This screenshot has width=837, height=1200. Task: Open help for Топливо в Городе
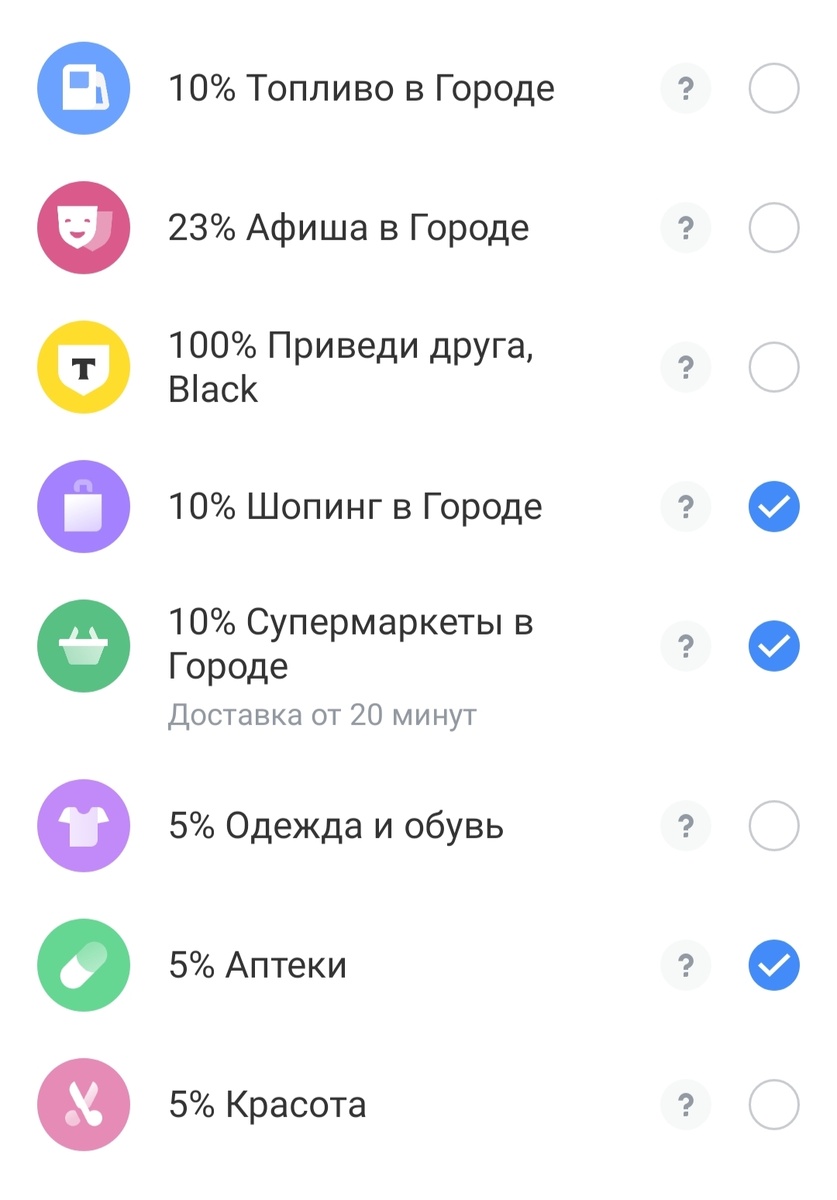point(686,88)
